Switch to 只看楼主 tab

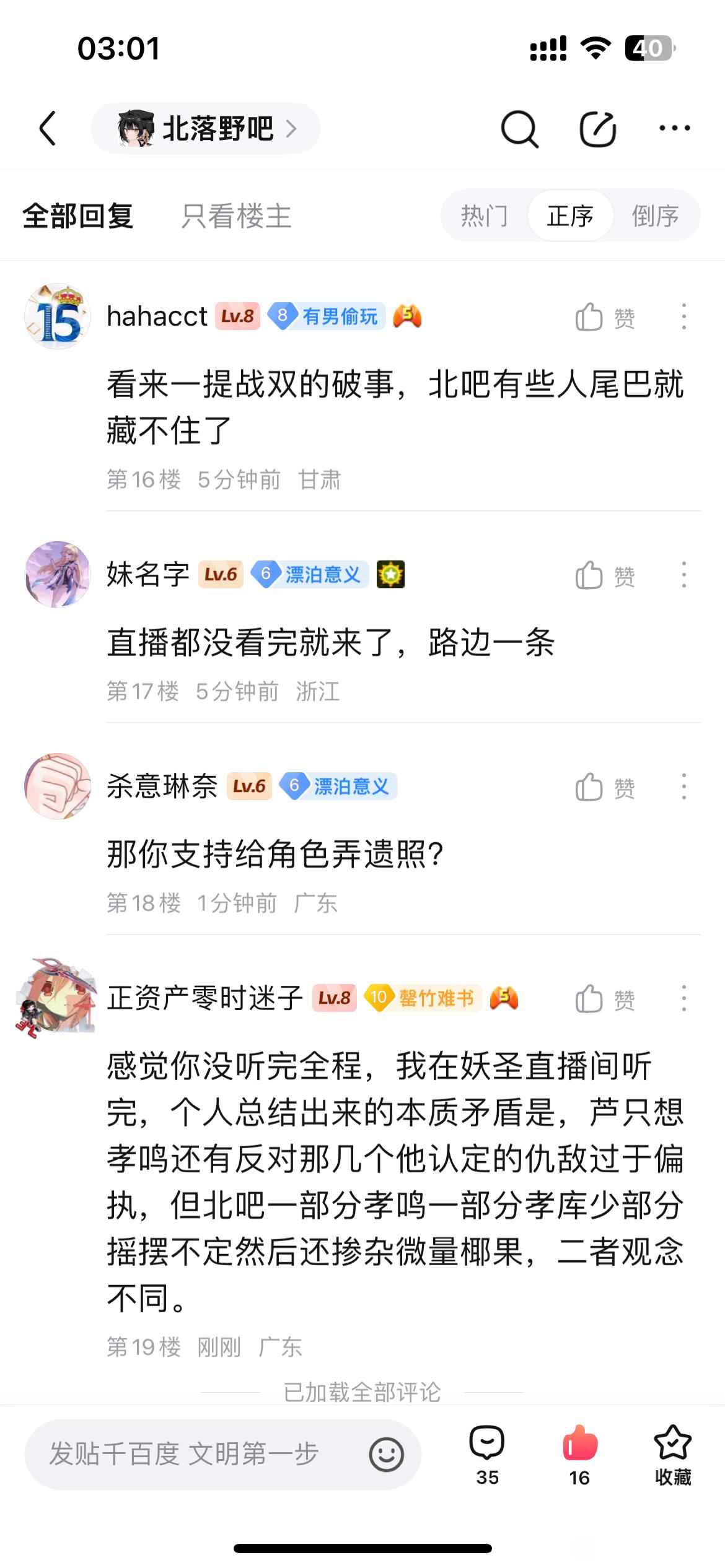pos(236,216)
